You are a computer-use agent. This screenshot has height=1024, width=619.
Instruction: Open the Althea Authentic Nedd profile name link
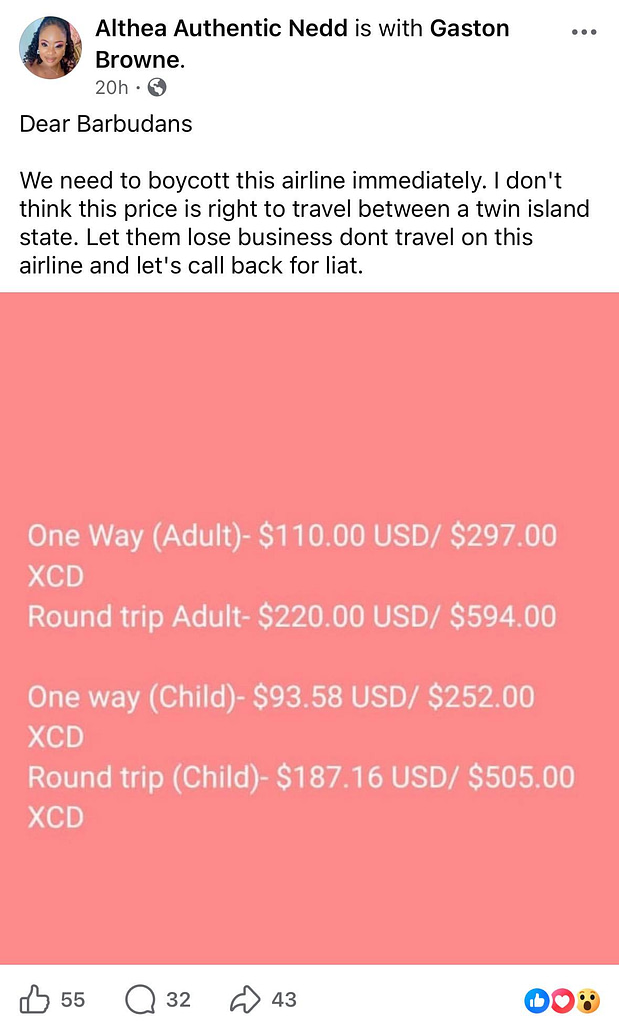221,29
